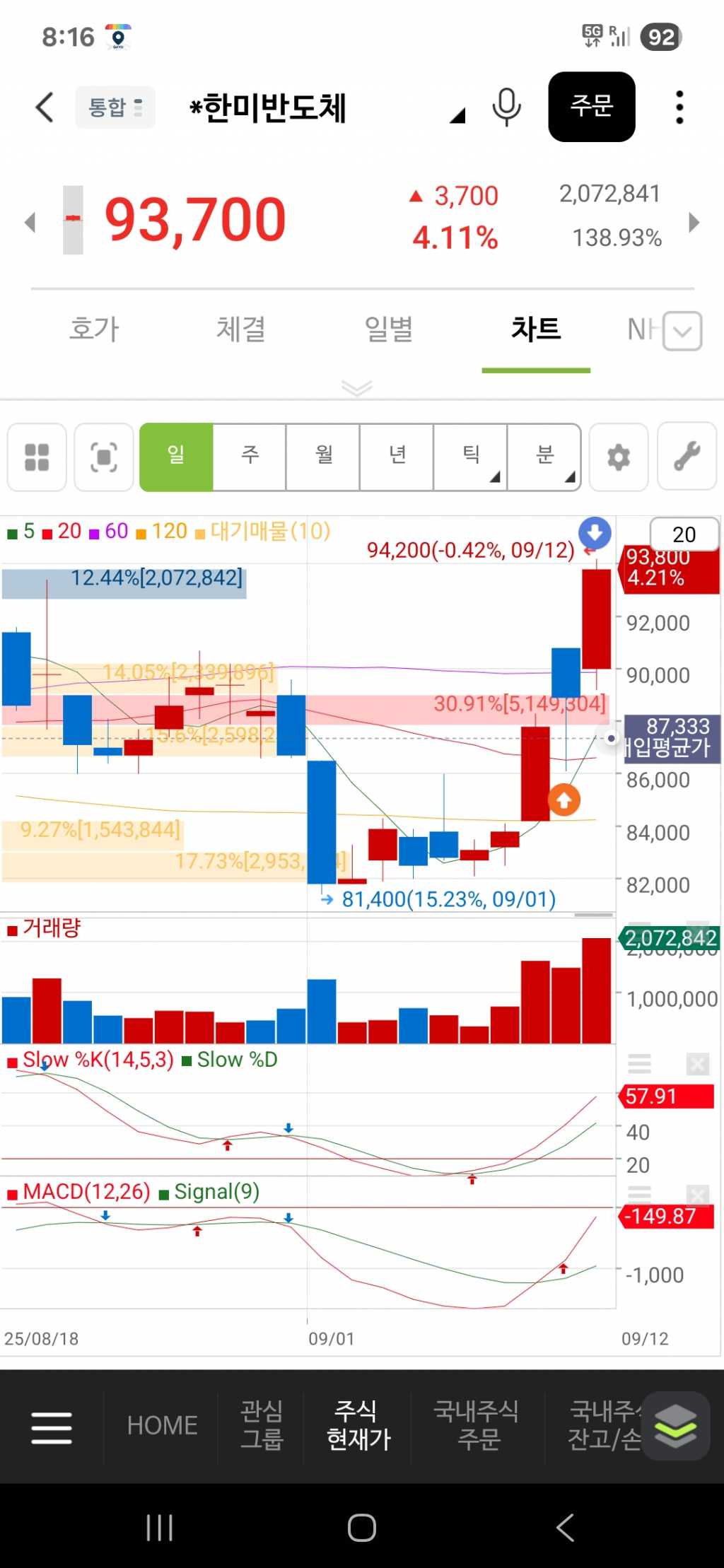Open chart settings gear
The width and height of the screenshot is (724, 1568).
click(619, 457)
